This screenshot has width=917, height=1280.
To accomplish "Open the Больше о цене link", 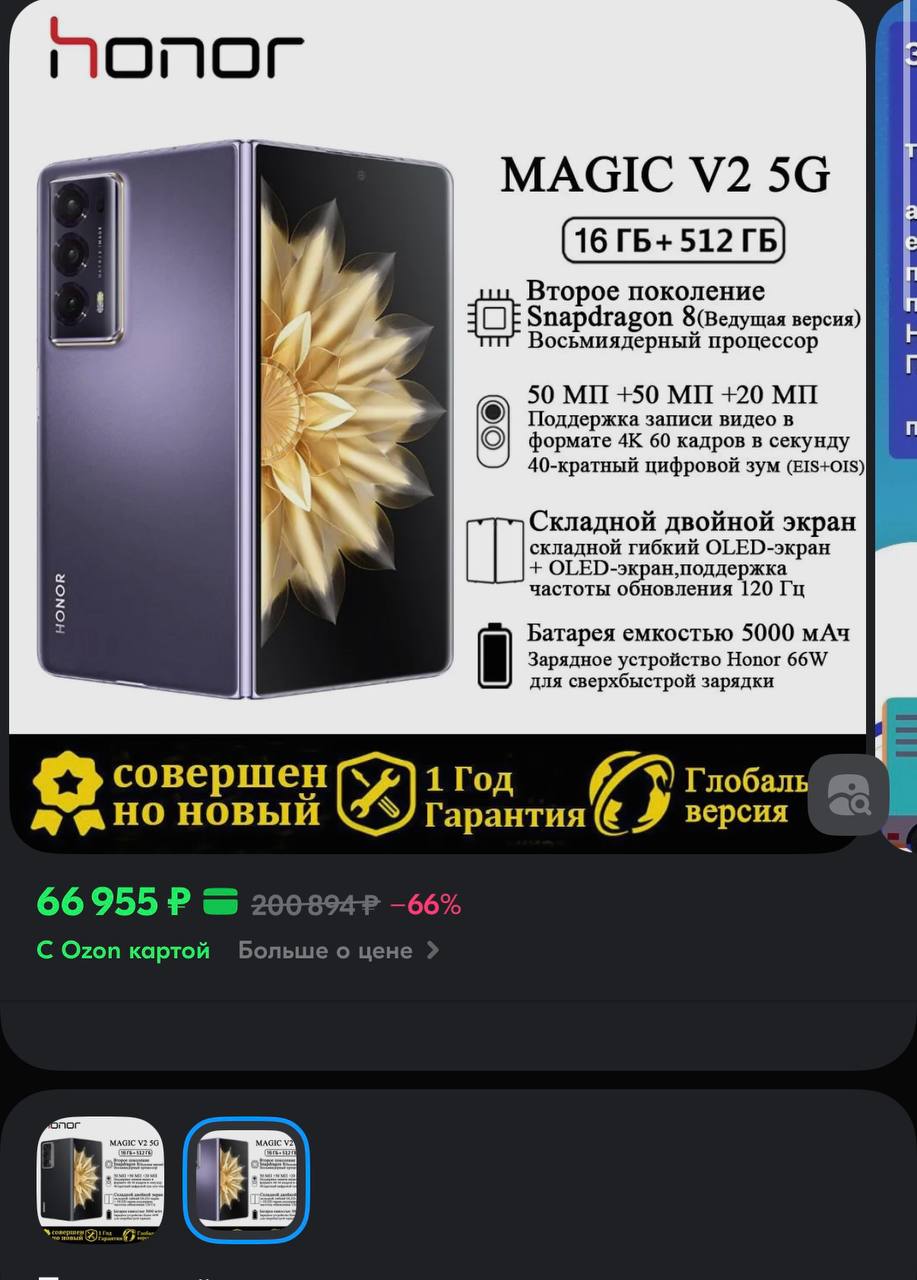I will pyautogui.click(x=338, y=950).
